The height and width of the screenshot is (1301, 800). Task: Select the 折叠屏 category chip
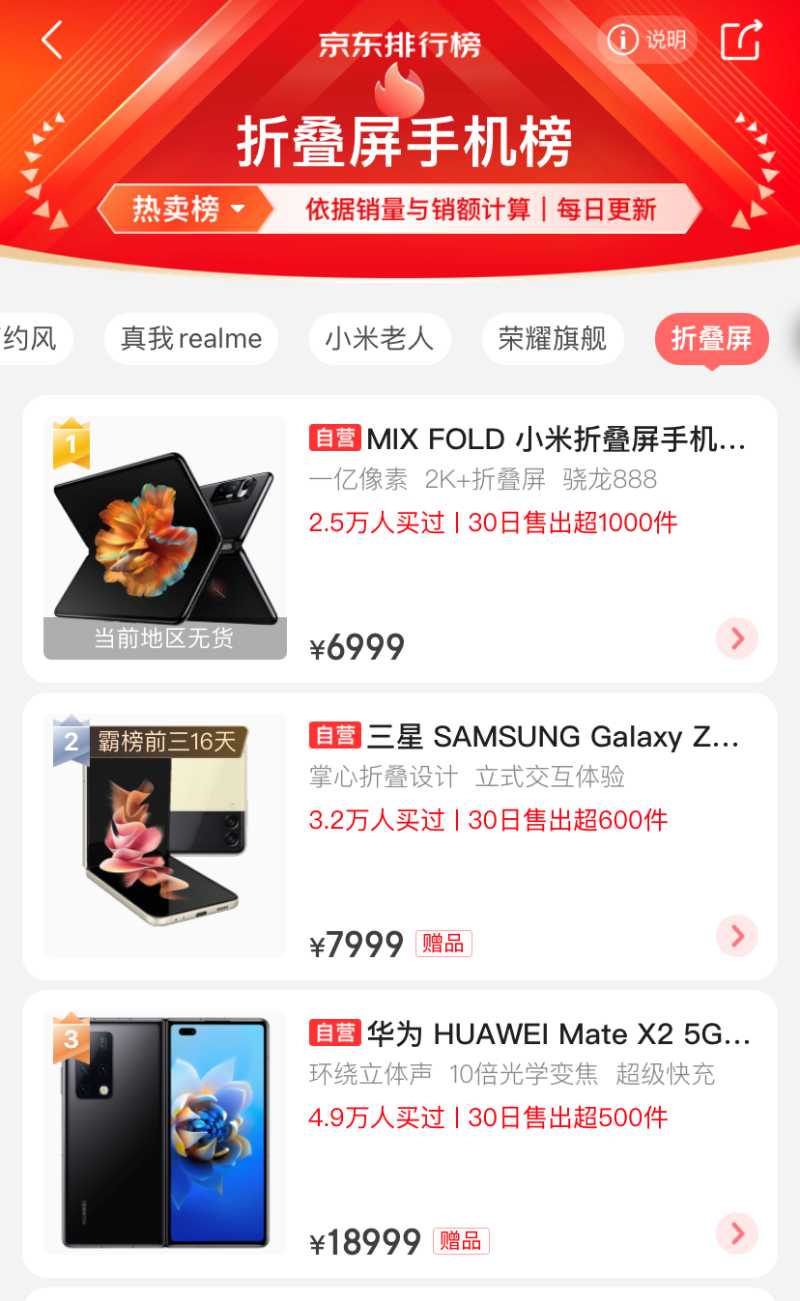click(711, 339)
